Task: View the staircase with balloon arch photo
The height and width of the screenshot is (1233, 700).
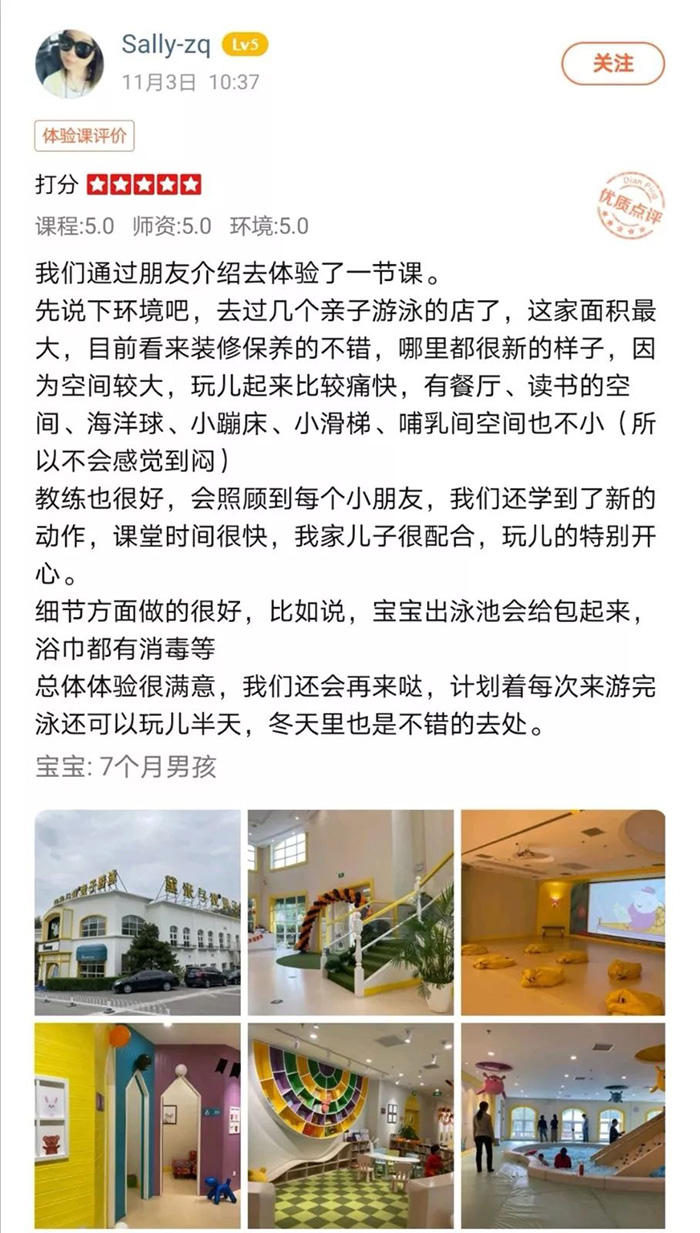Action: pos(350,912)
